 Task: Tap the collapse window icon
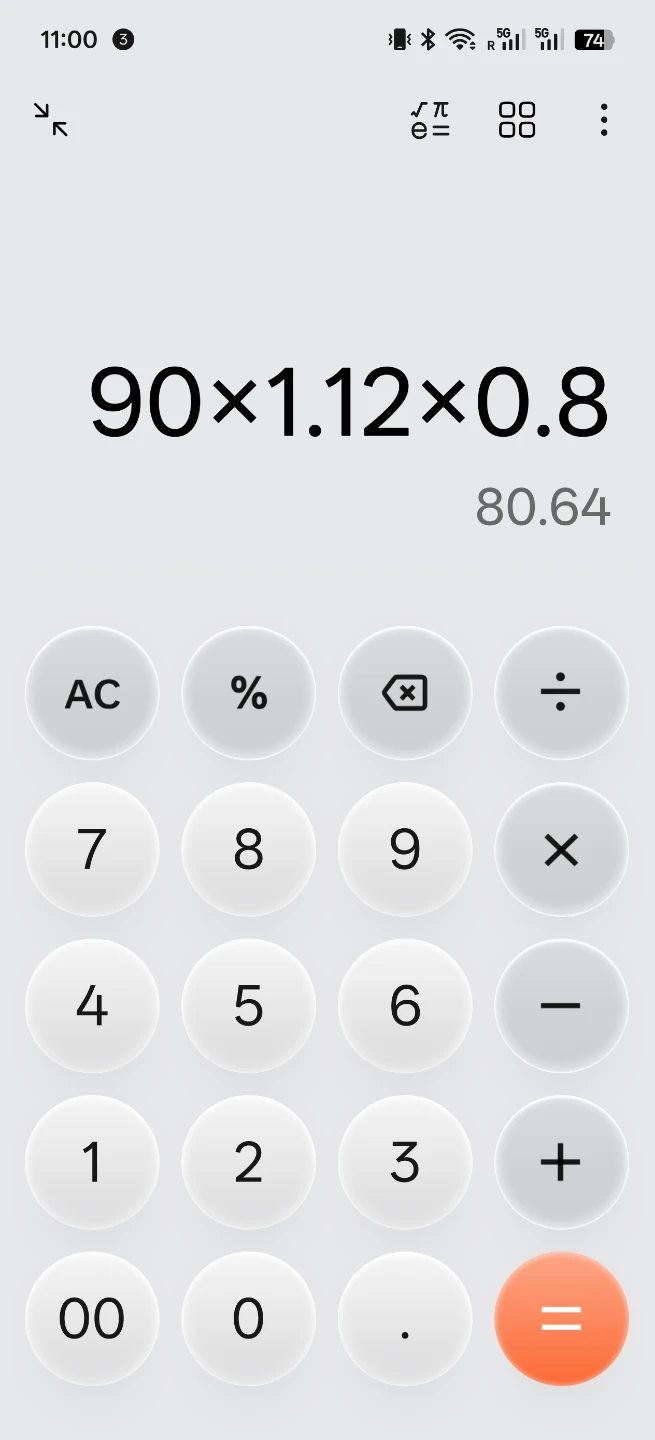click(x=50, y=120)
